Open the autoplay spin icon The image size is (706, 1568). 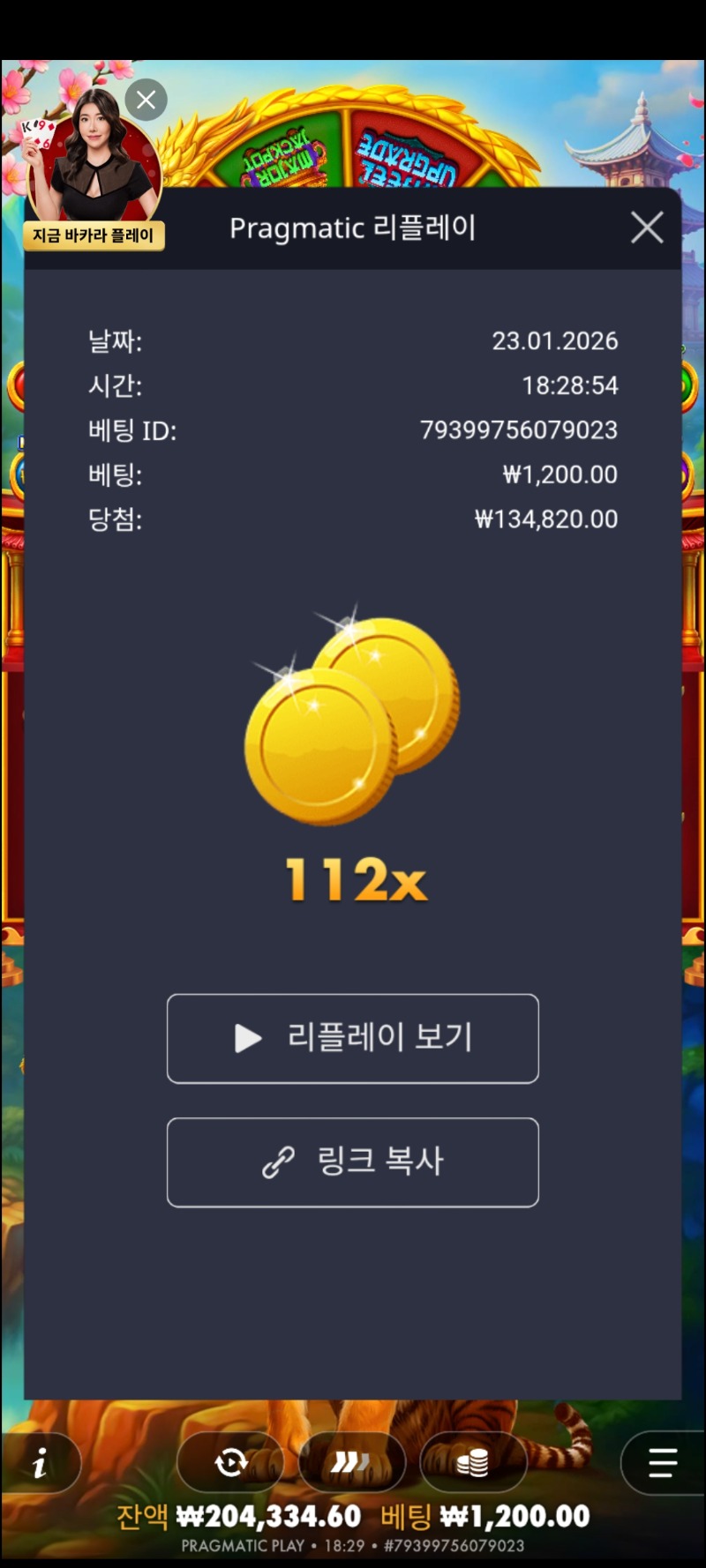coord(231,1463)
